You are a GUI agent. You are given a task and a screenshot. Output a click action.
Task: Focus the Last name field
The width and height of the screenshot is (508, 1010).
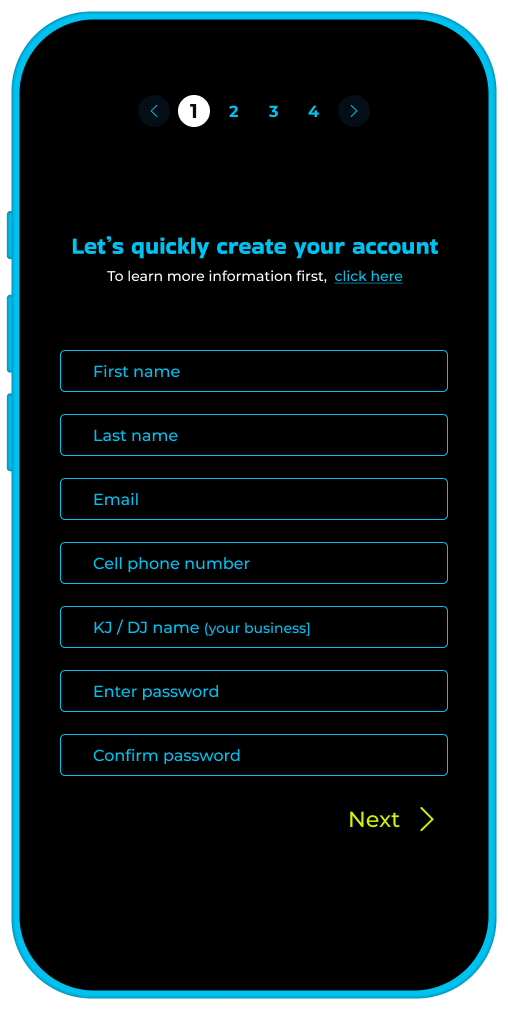tap(254, 435)
